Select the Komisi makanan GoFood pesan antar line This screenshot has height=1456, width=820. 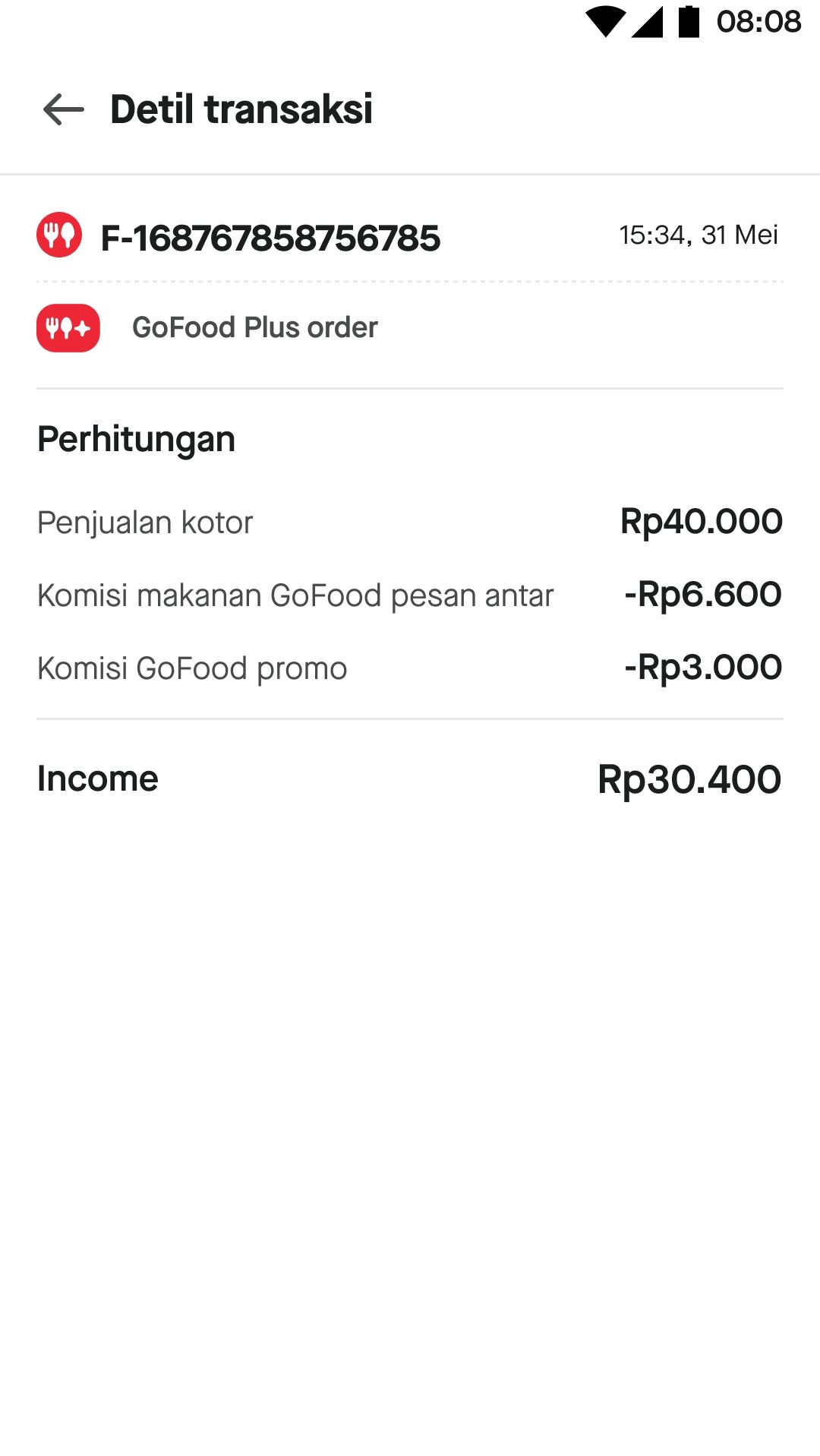pos(296,595)
